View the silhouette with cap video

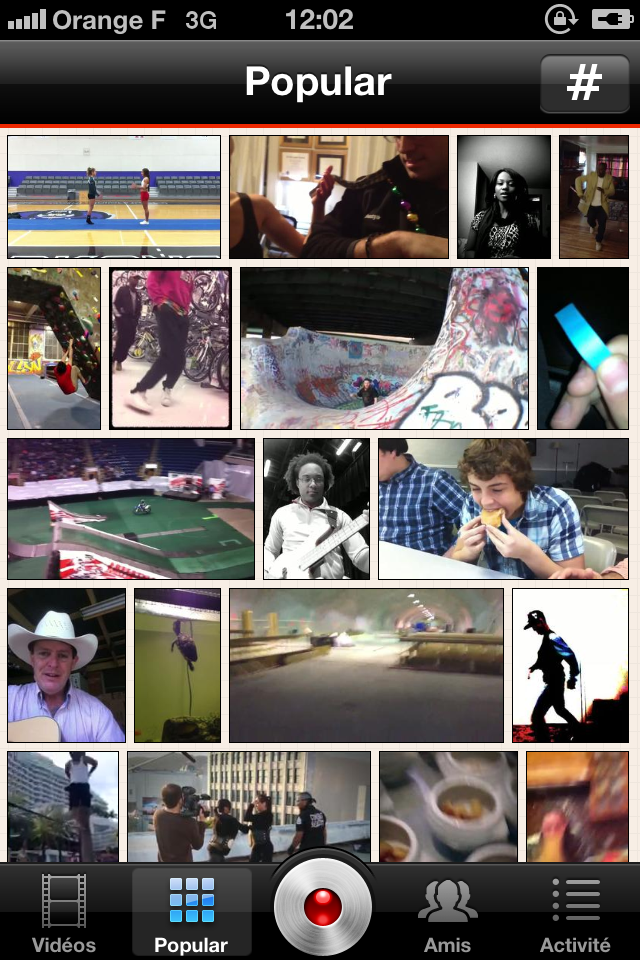pyautogui.click(x=570, y=665)
